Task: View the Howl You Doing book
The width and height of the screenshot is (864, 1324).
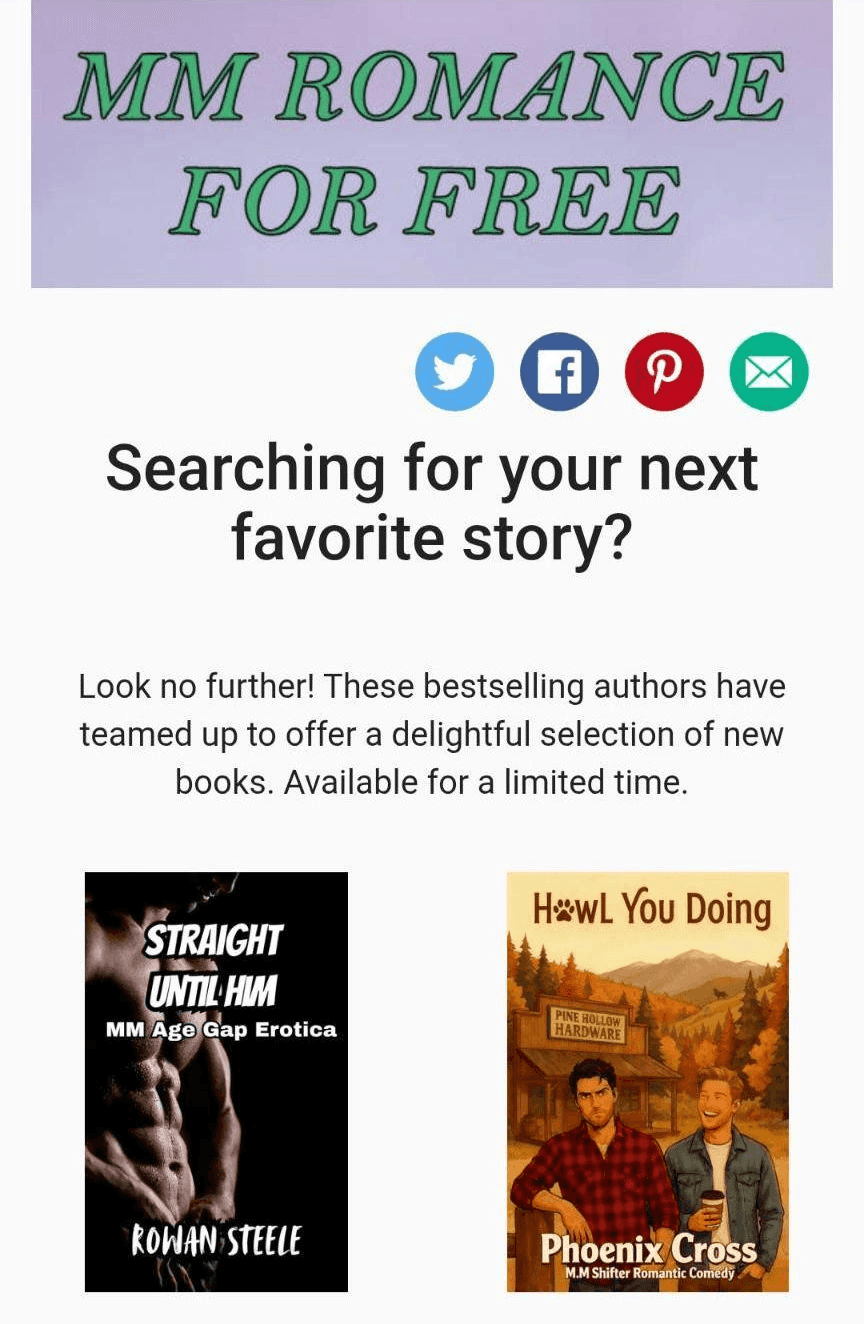Action: [647, 1081]
